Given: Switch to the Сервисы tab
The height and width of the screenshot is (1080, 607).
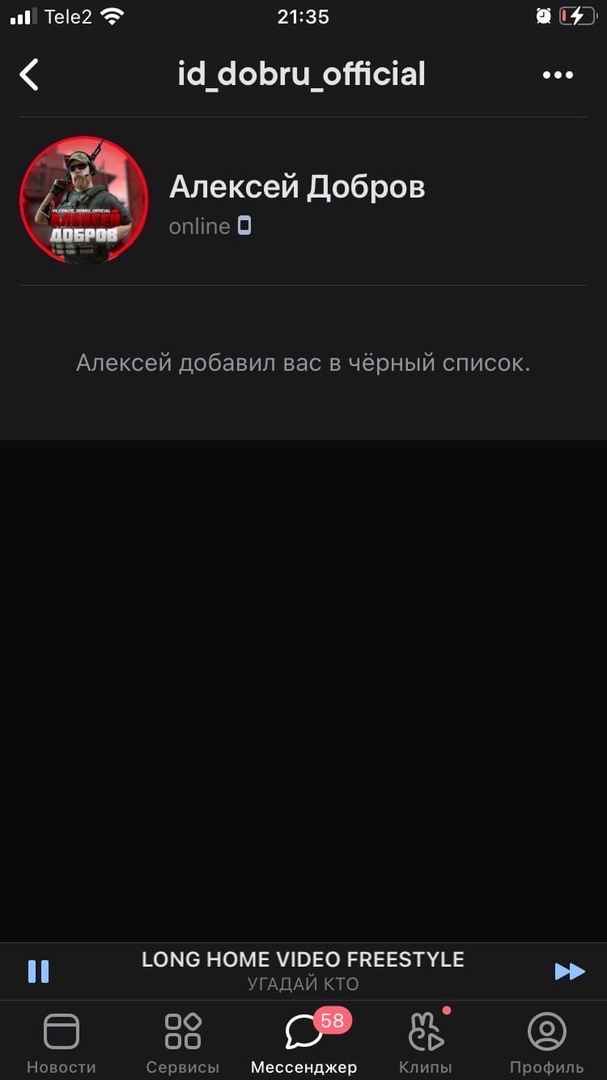Looking at the screenshot, I should [183, 1043].
